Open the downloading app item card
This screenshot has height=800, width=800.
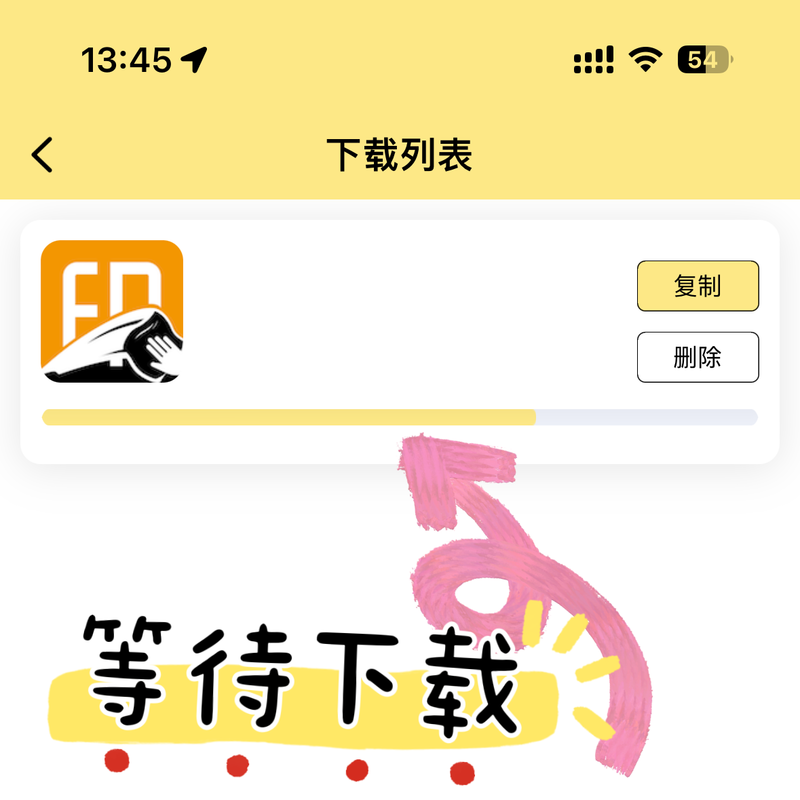(x=112, y=311)
